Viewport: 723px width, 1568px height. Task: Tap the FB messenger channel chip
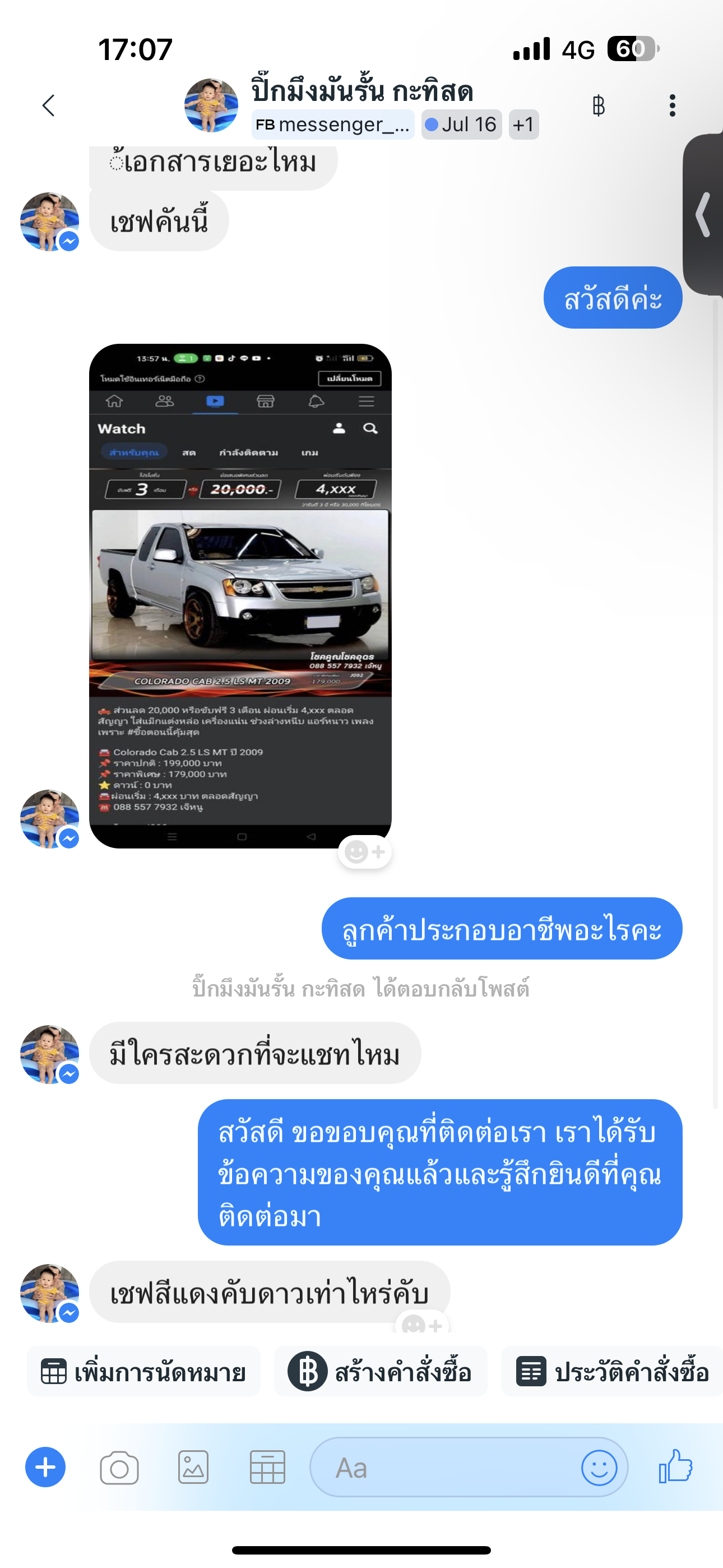[333, 125]
